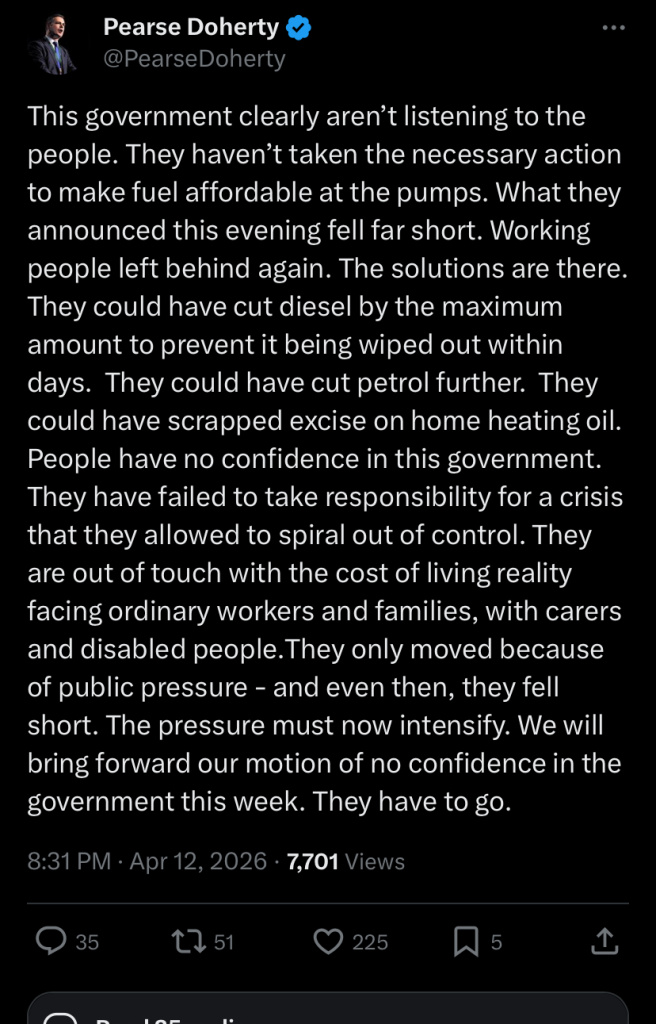Viewport: 656px width, 1024px height.
Task: Share the post via share icon
Action: pyautogui.click(x=605, y=941)
